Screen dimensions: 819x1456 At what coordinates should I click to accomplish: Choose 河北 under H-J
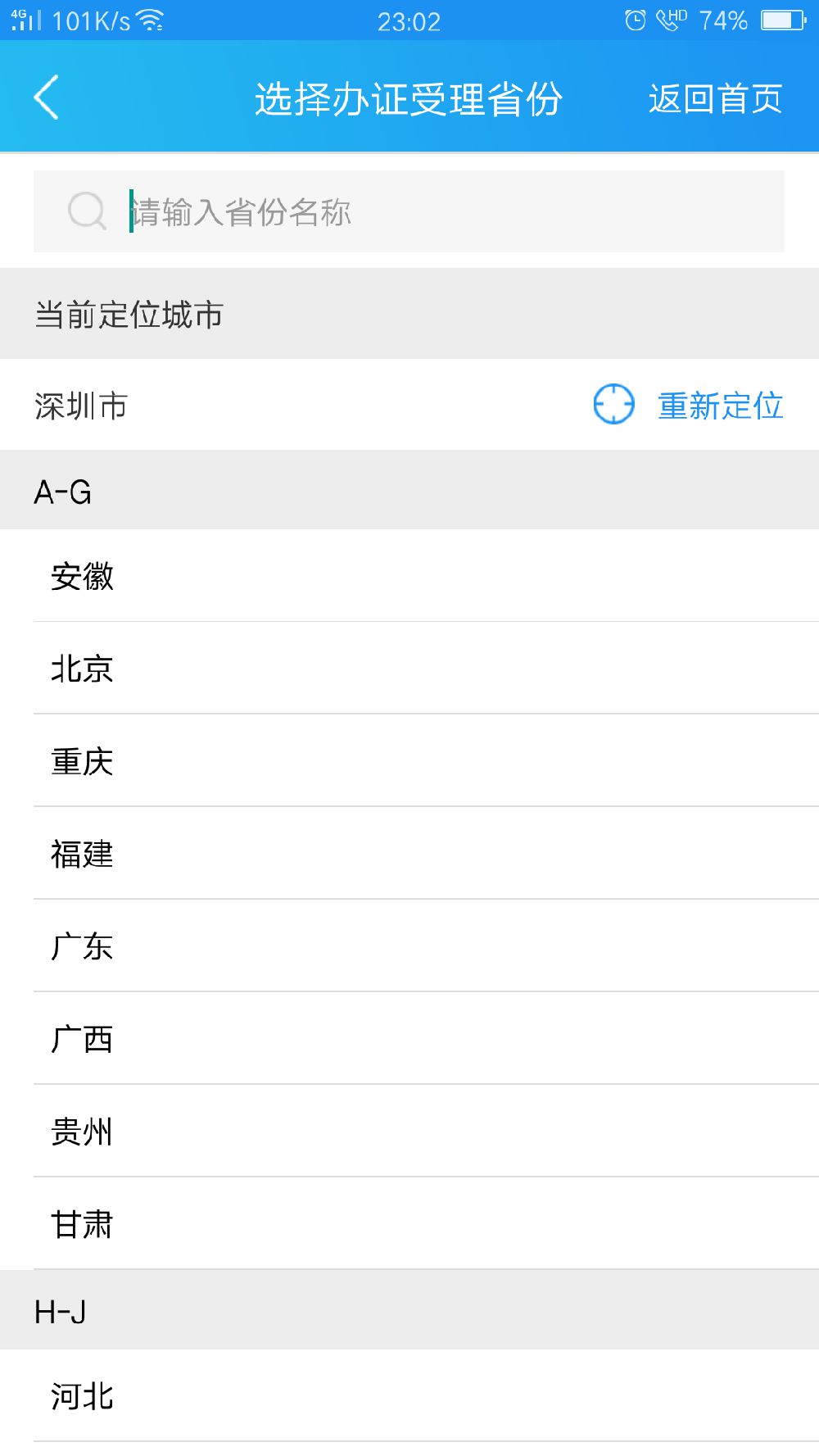tap(409, 1396)
